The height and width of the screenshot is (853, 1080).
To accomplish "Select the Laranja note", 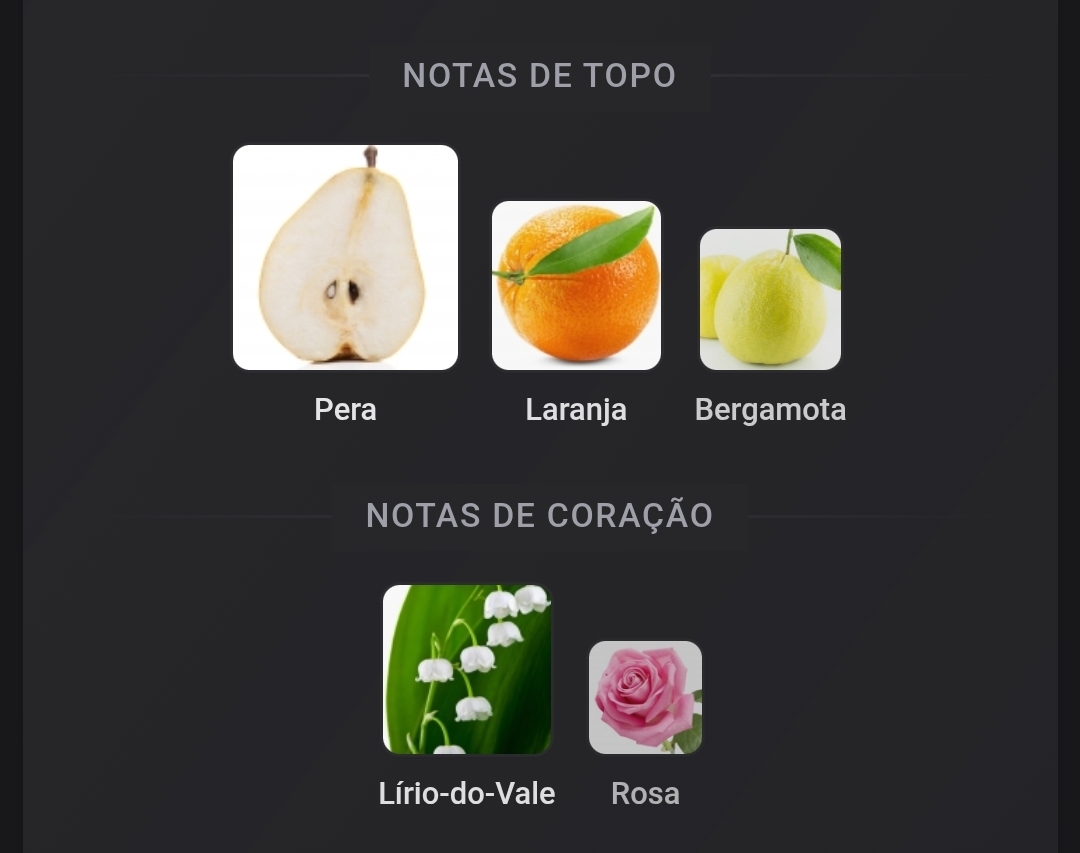I will (576, 286).
